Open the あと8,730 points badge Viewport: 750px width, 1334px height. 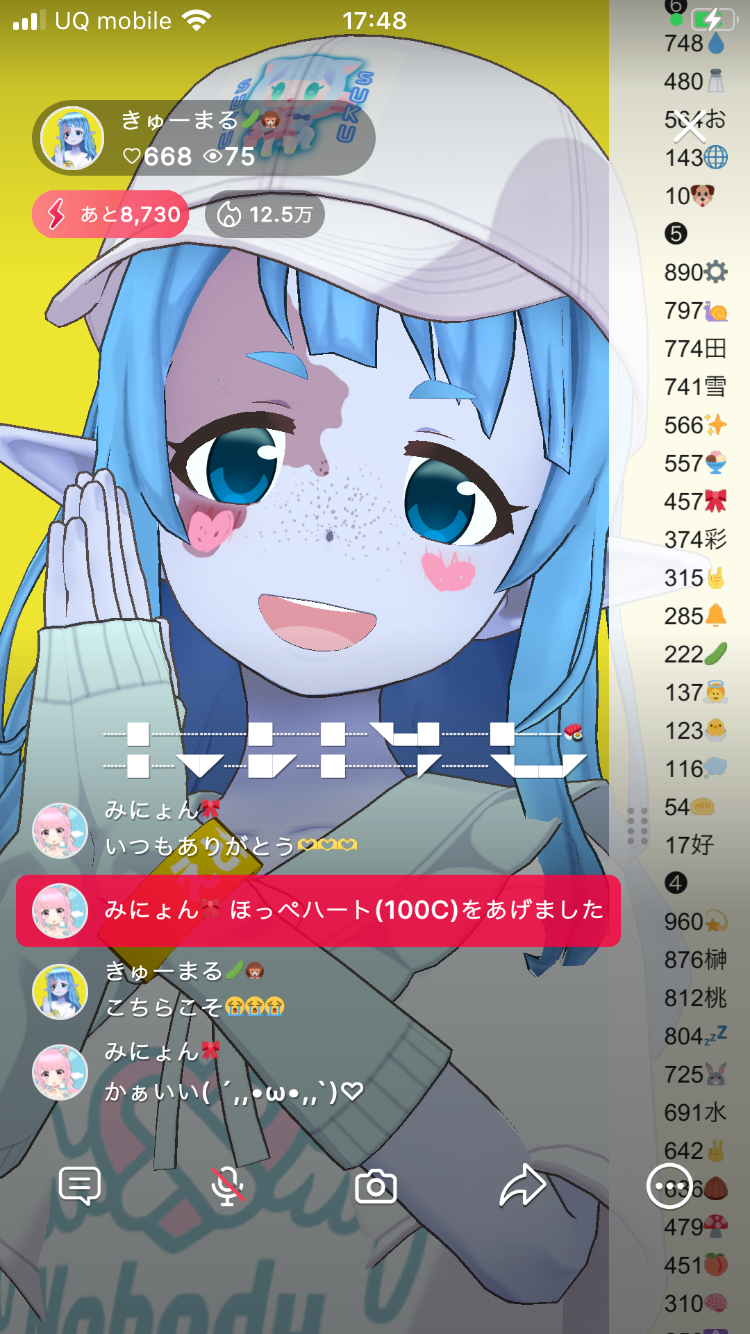click(110, 214)
